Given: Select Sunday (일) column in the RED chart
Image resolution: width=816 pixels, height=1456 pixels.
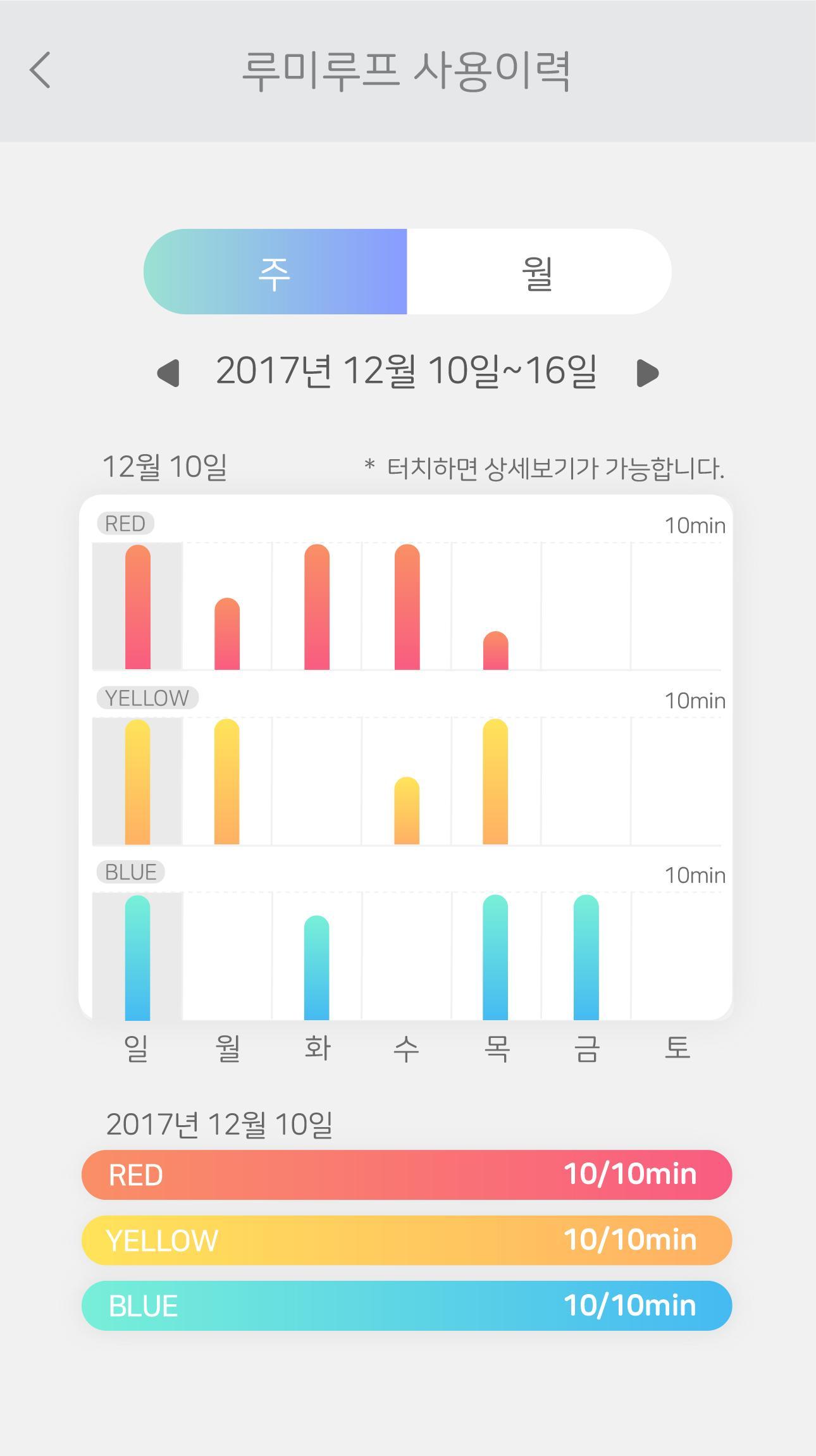Looking at the screenshot, I should tap(137, 606).
